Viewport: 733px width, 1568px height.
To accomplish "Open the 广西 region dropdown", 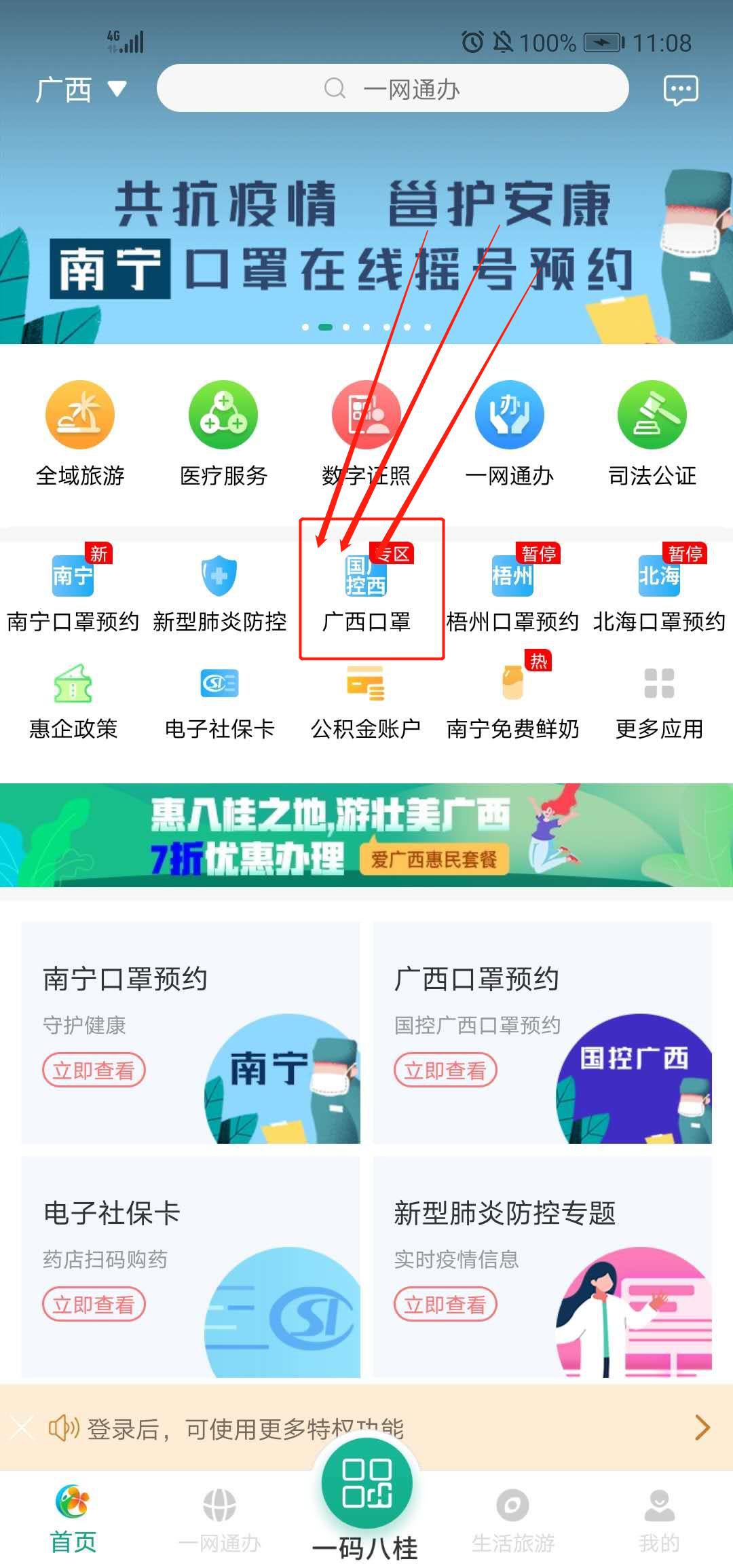I will point(81,90).
